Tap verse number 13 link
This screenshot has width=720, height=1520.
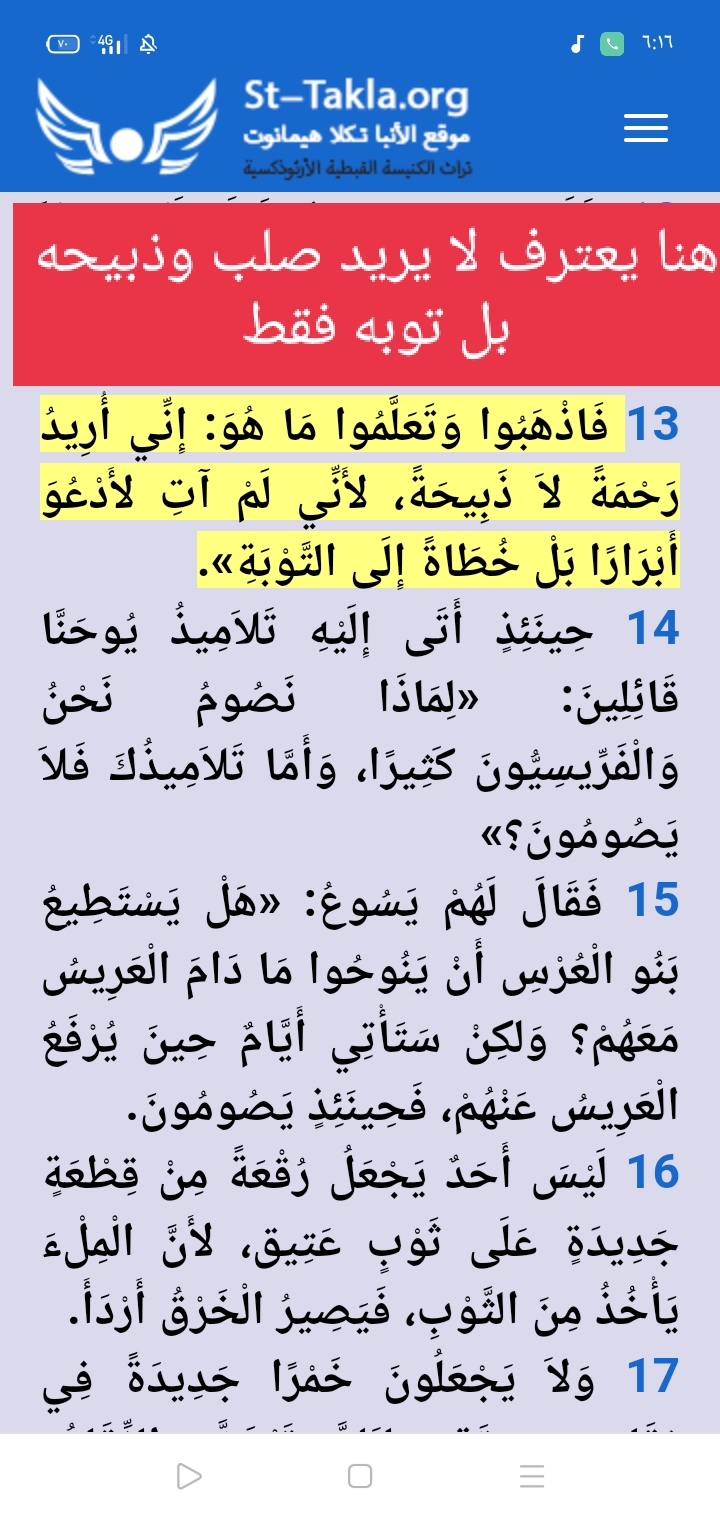click(652, 426)
